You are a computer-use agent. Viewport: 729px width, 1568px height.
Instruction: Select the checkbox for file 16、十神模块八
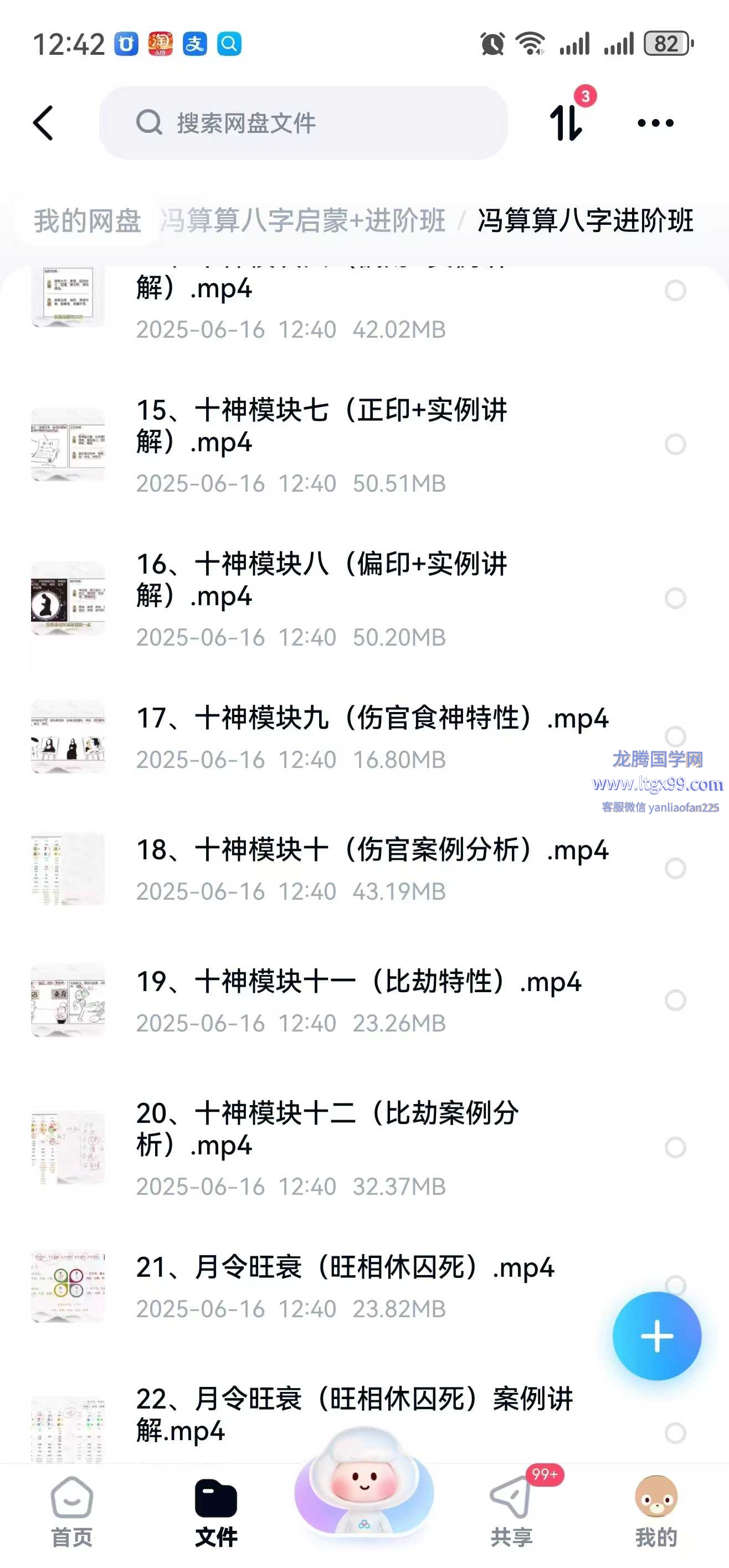675,599
